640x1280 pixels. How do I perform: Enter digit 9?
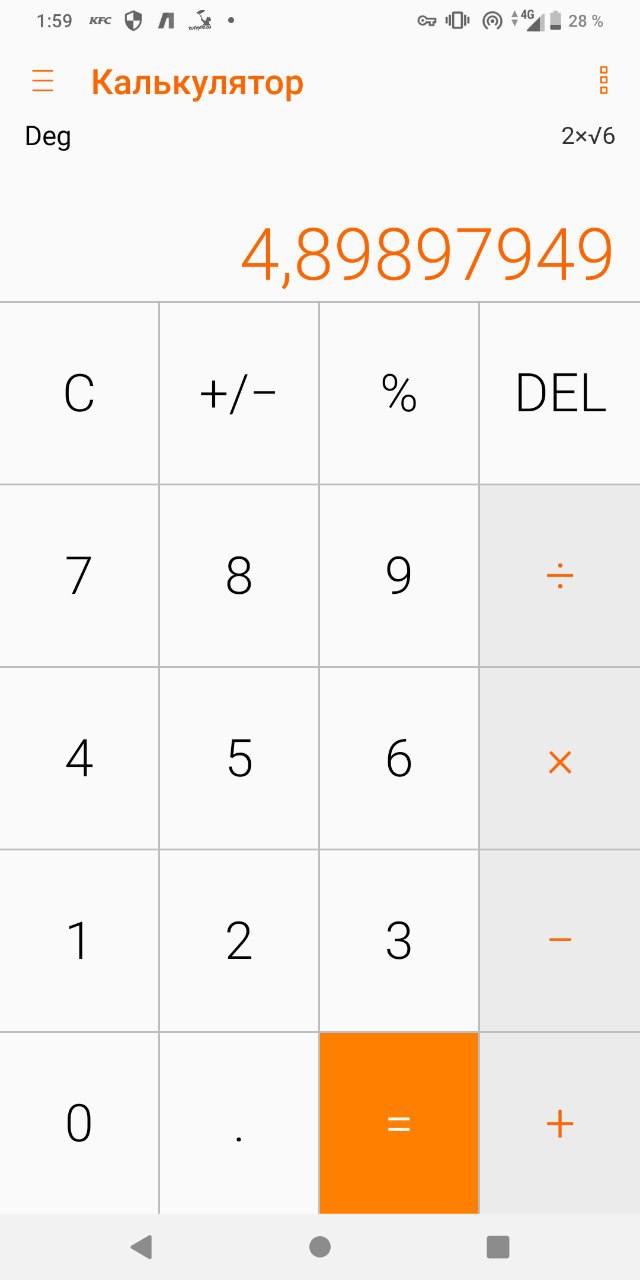click(x=399, y=576)
